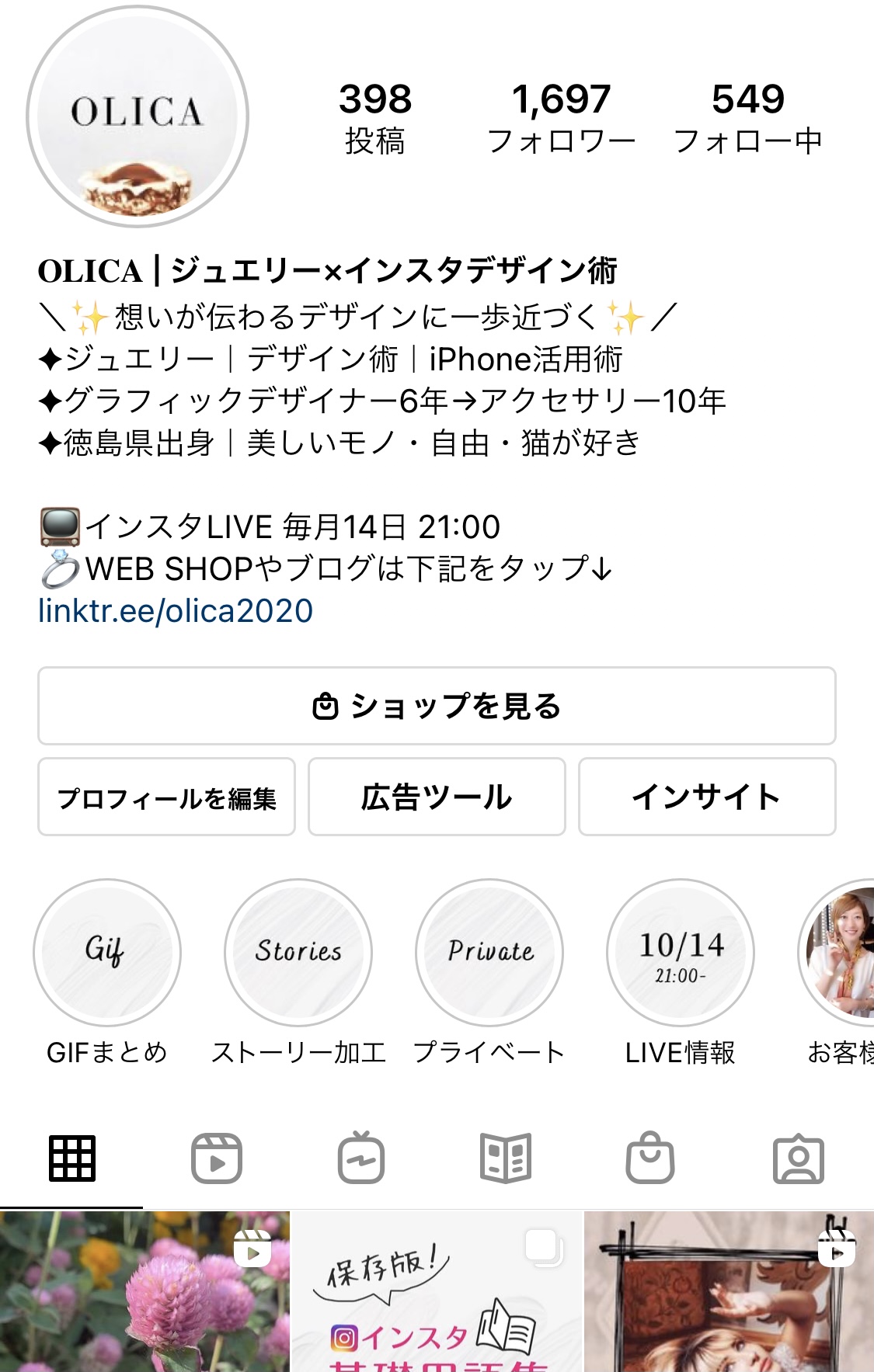Switch to the Shop tab
This screenshot has width=874, height=1372.
click(x=650, y=1158)
